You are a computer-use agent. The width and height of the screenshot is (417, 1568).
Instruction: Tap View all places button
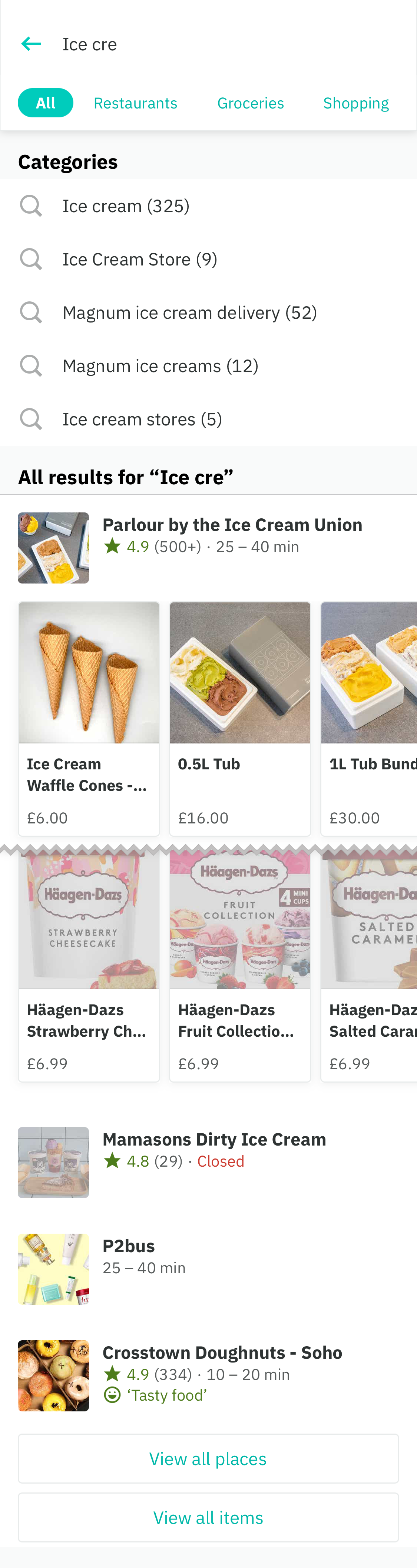pos(208,1459)
